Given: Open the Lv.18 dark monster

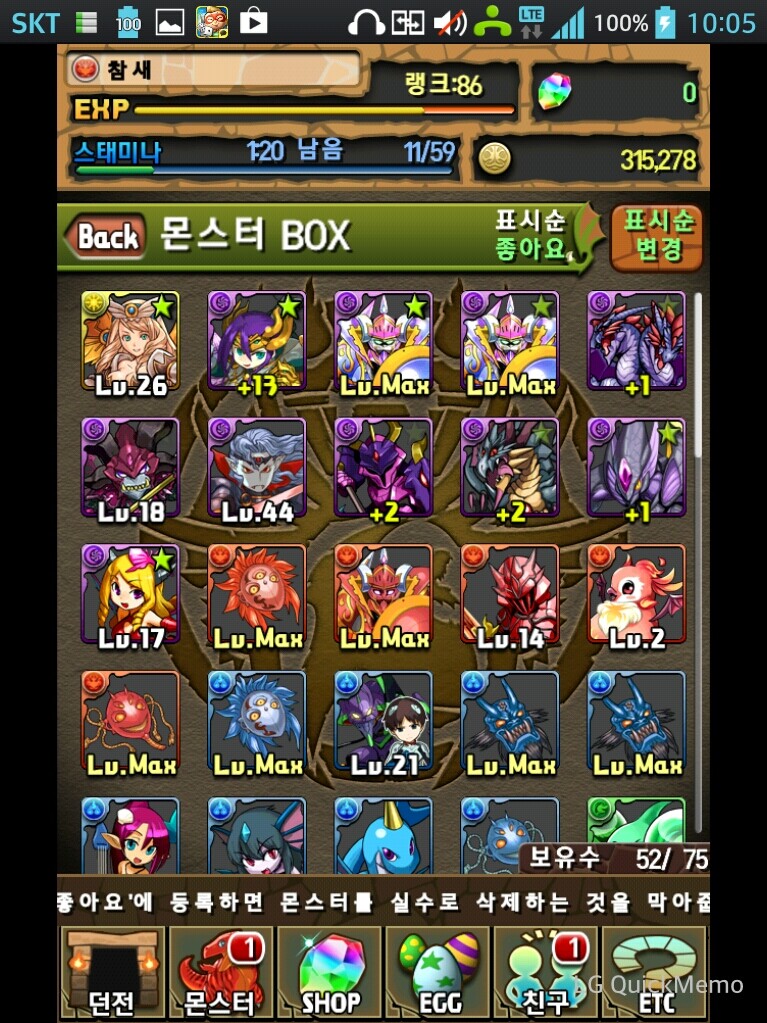Looking at the screenshot, I should click(x=130, y=468).
